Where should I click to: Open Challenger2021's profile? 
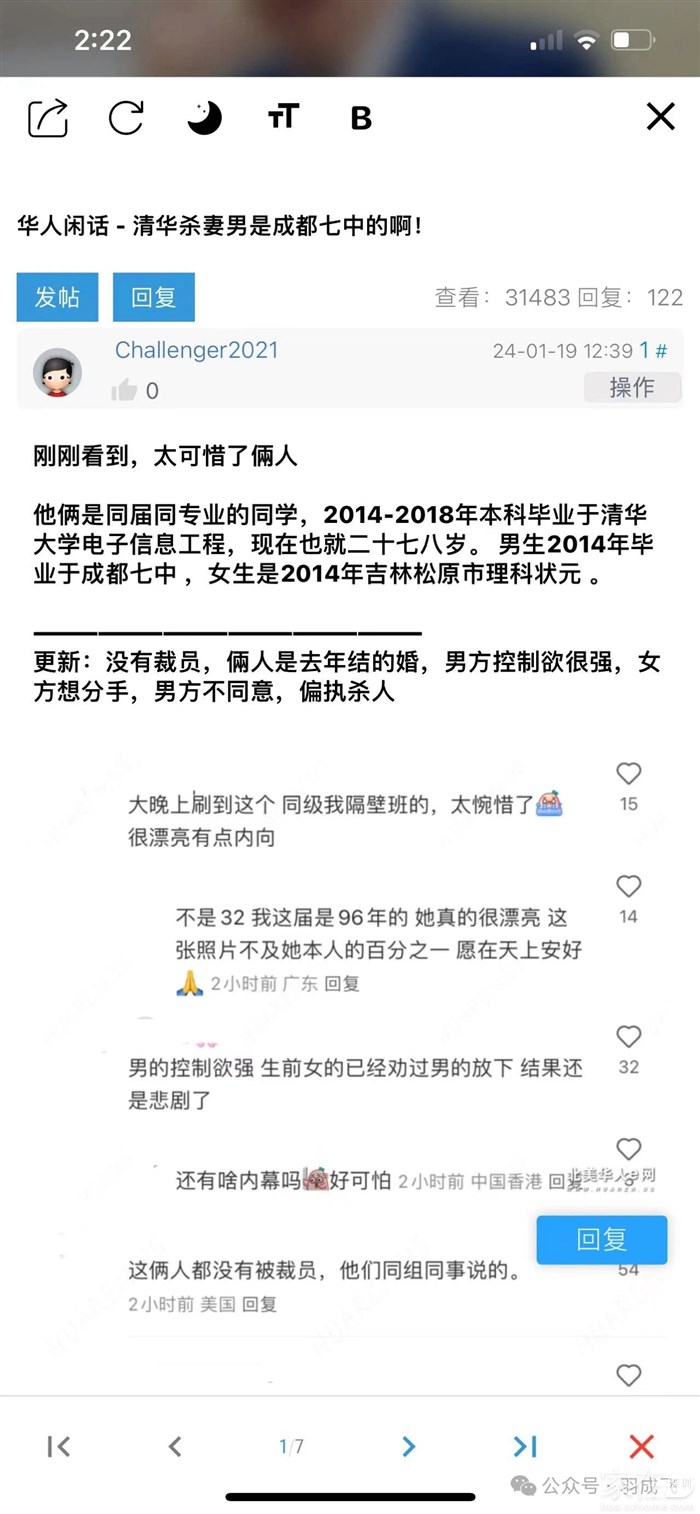click(196, 350)
